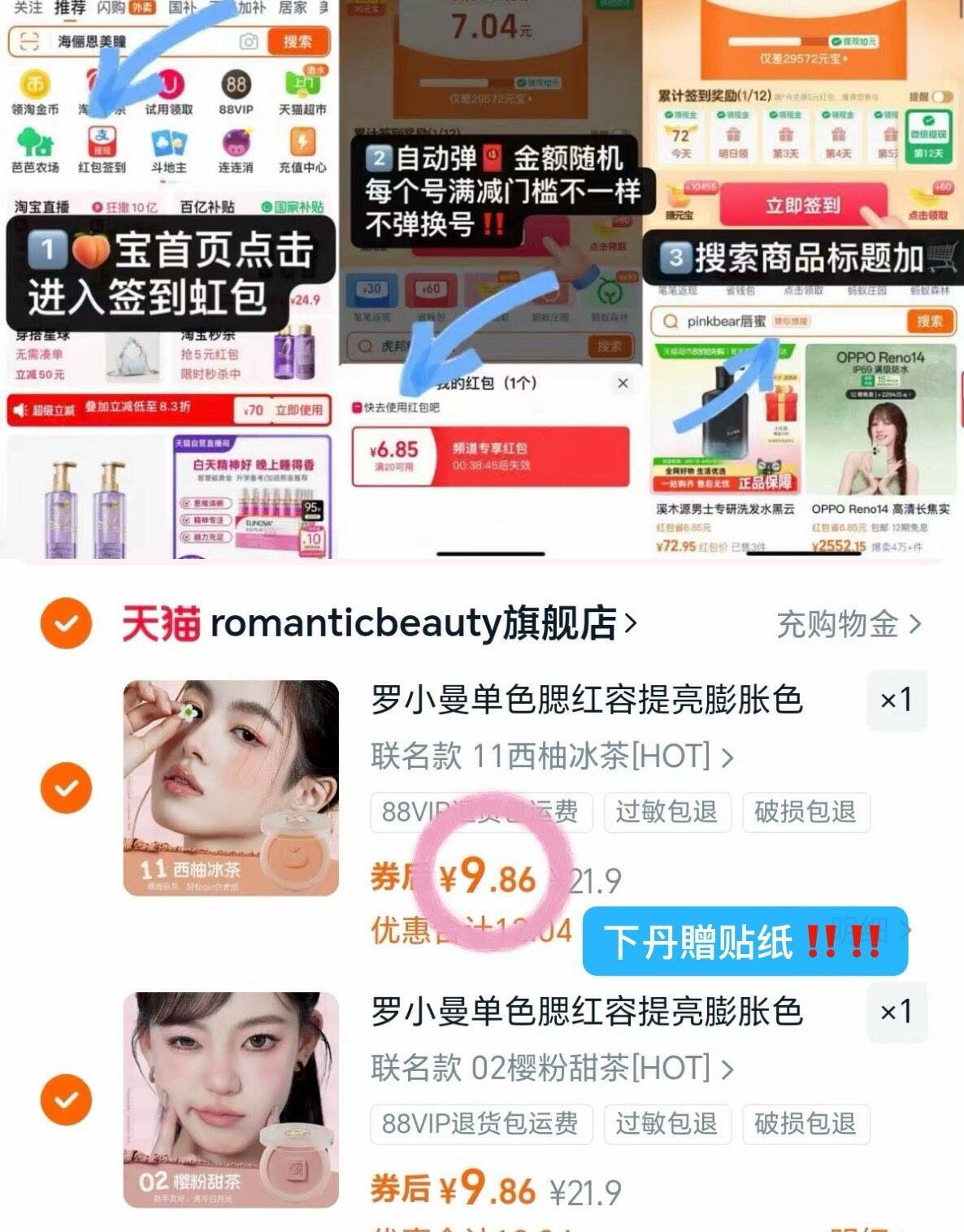The image size is (964, 1232).
Task: Uncheck the 02樱粉甜茶 blush item
Action: [65, 1100]
